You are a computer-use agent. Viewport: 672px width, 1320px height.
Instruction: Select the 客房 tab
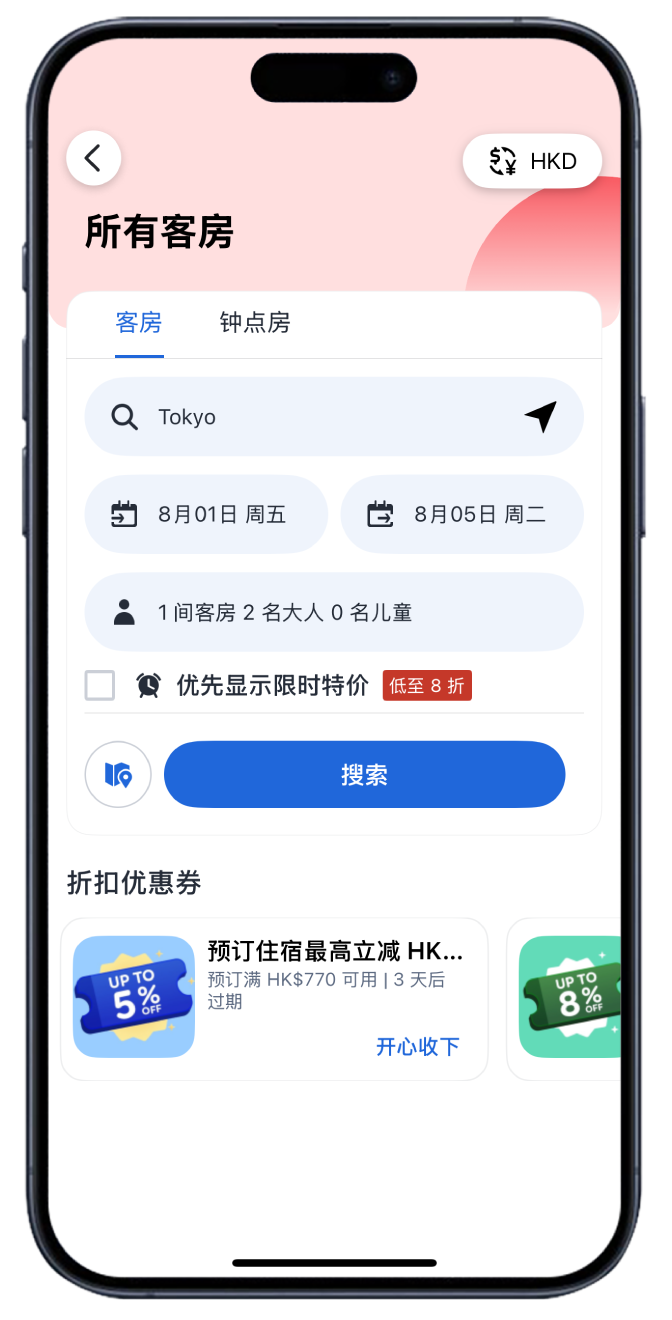[139, 323]
